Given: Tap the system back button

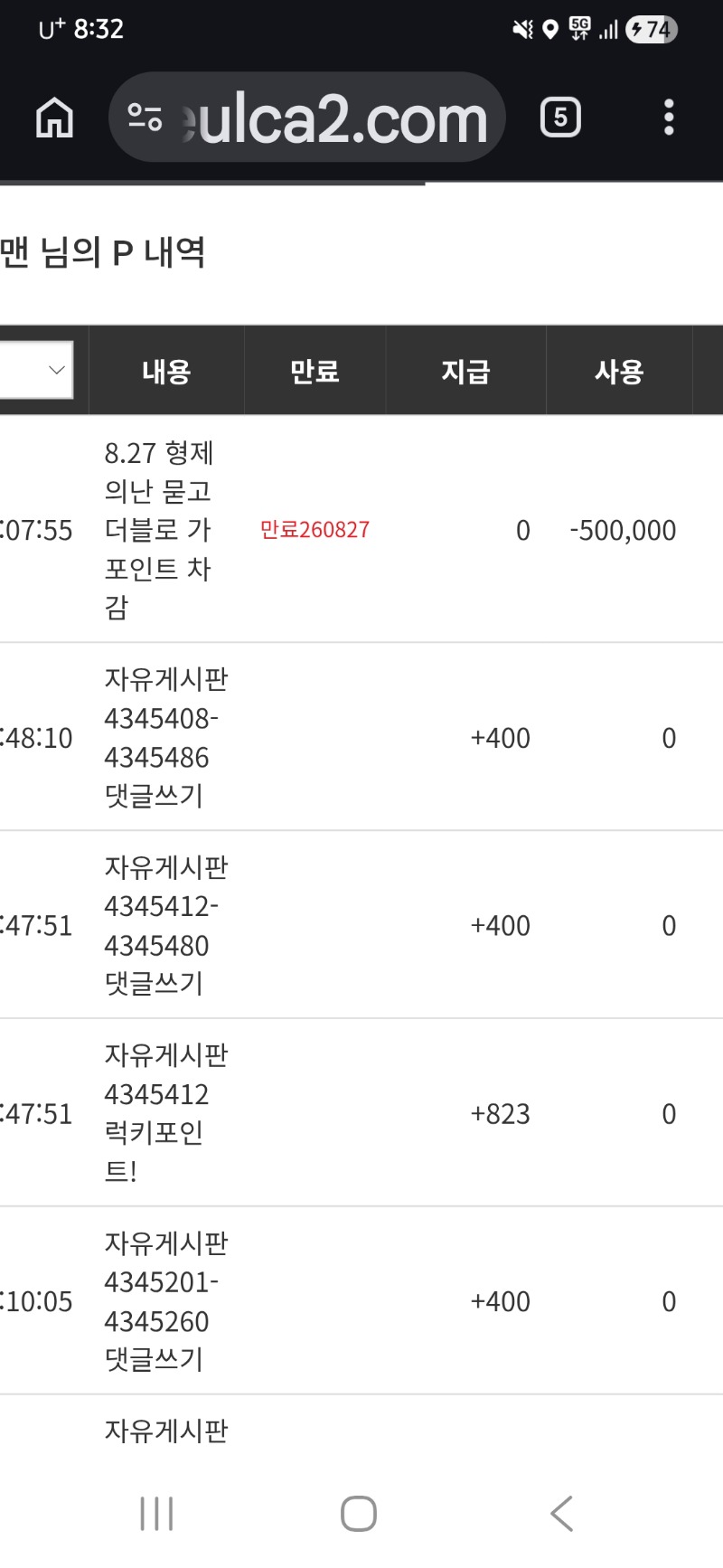Looking at the screenshot, I should click(x=561, y=1514).
